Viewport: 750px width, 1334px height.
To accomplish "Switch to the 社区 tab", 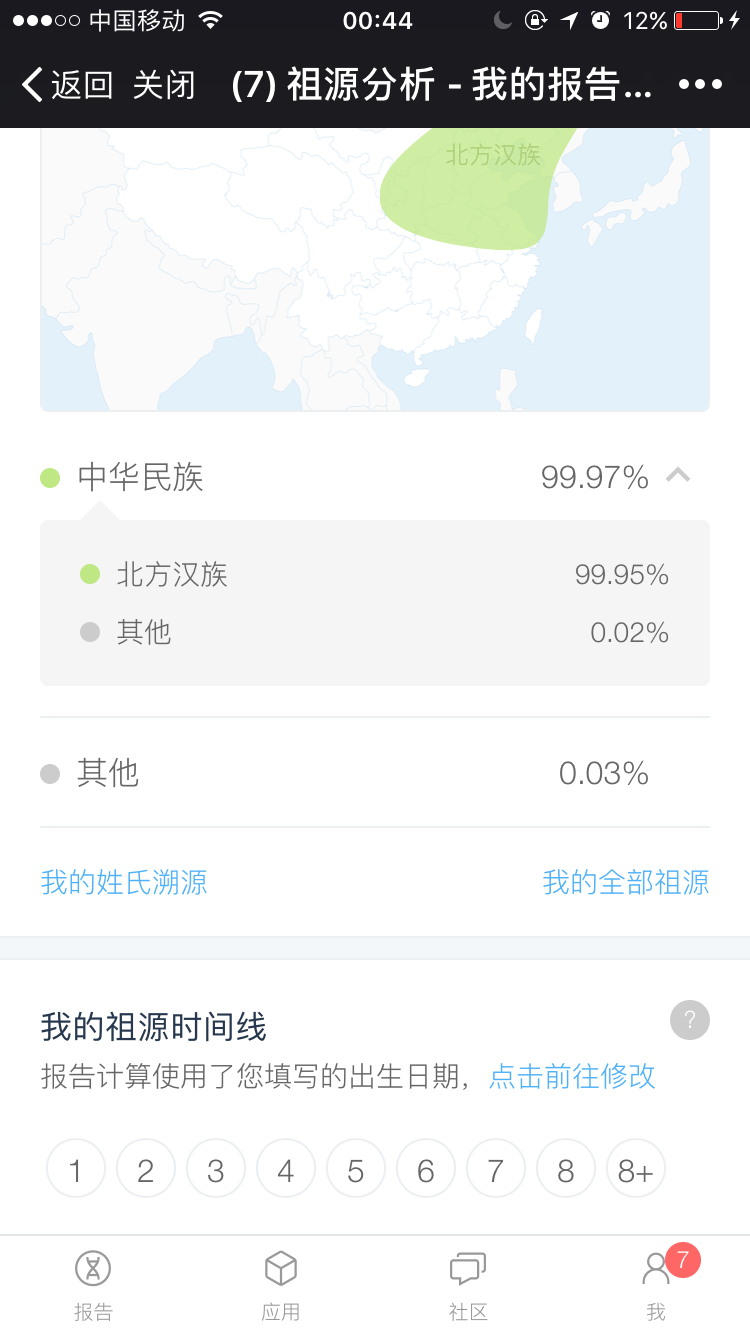I will pyautogui.click(x=468, y=1285).
